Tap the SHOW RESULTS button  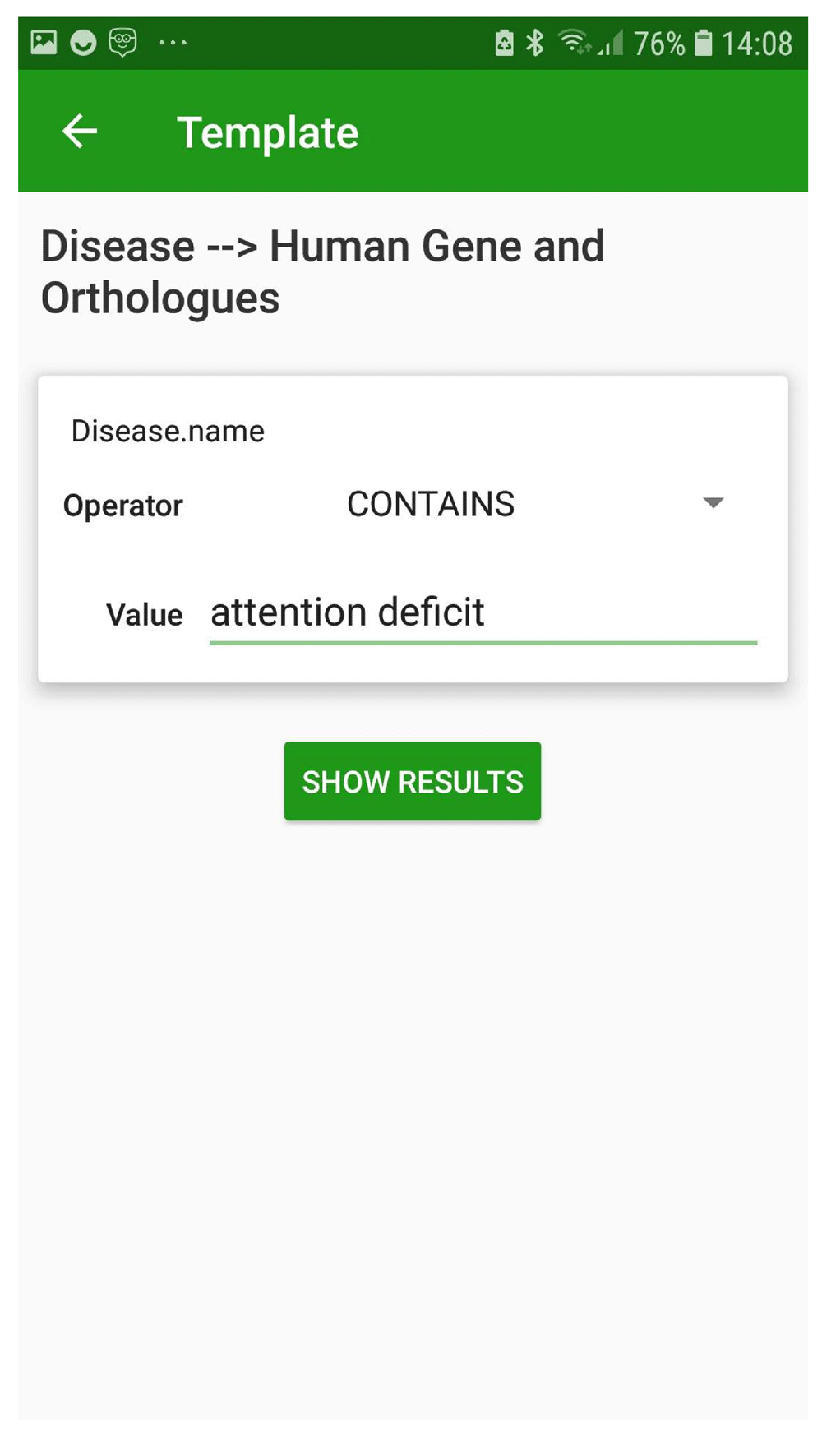click(413, 781)
